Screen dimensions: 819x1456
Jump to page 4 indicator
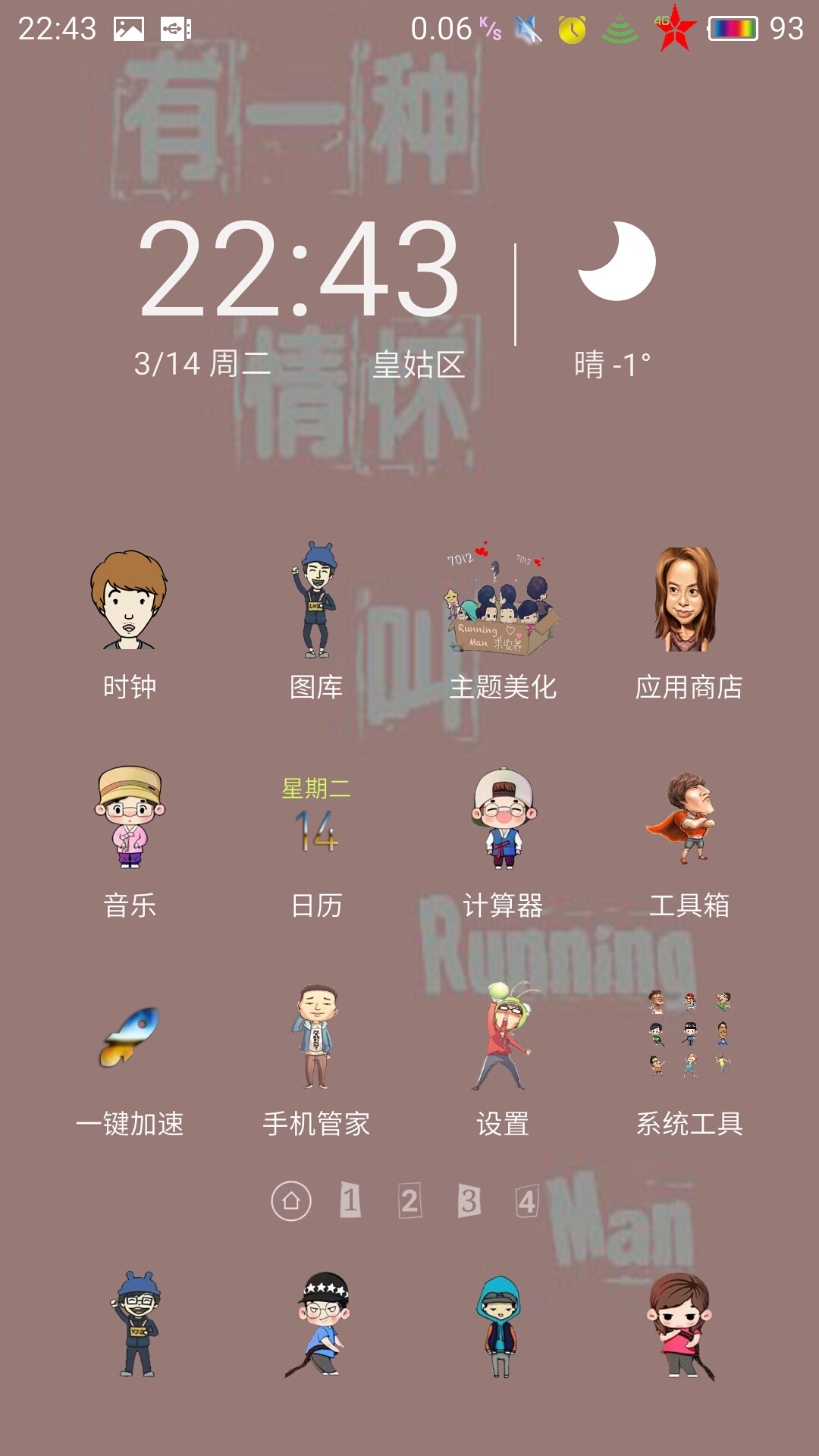[x=527, y=1201]
